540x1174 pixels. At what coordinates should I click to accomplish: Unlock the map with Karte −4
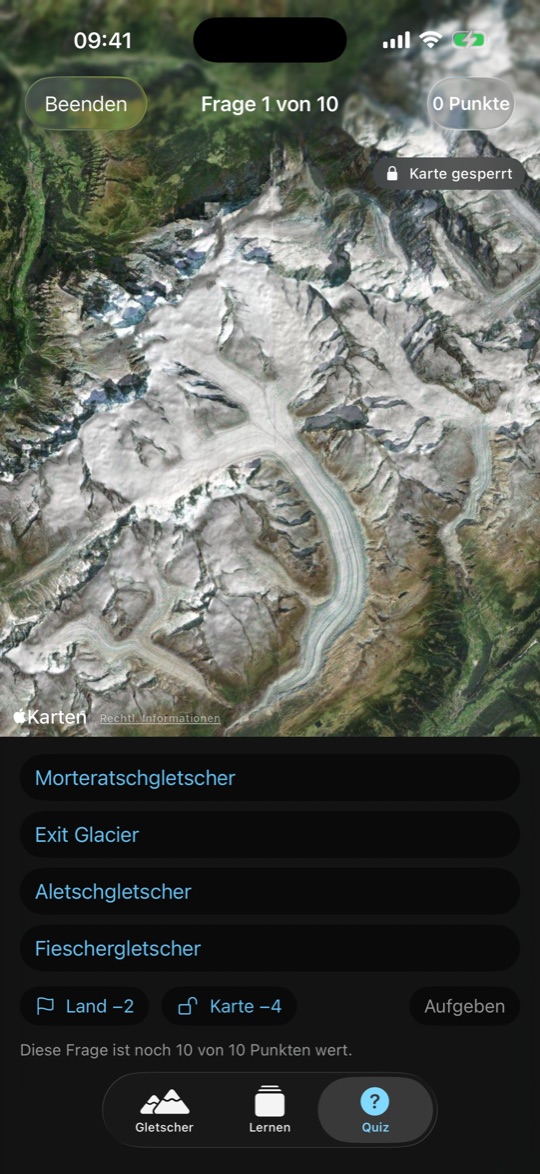(x=229, y=1006)
